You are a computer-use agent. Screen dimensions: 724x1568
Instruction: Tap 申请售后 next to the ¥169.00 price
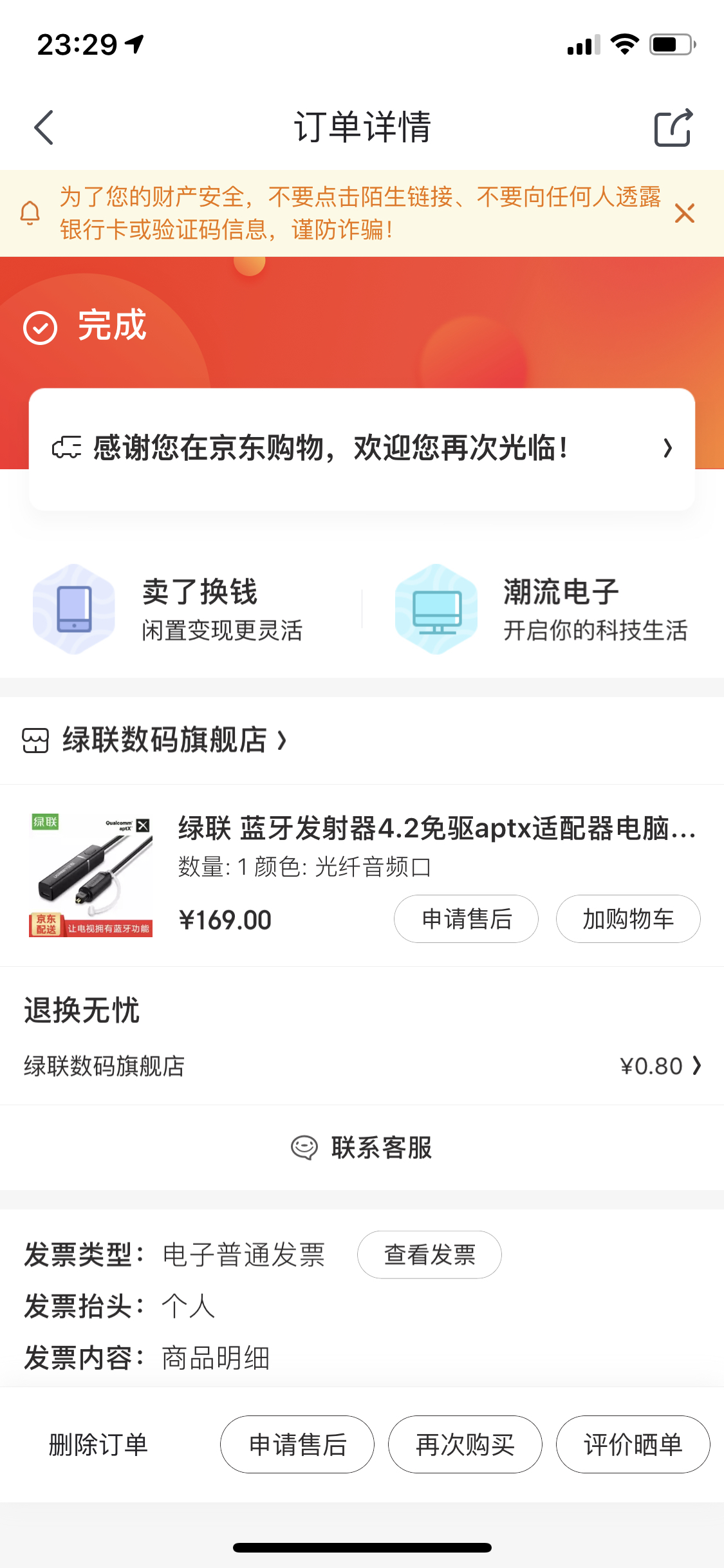[466, 919]
